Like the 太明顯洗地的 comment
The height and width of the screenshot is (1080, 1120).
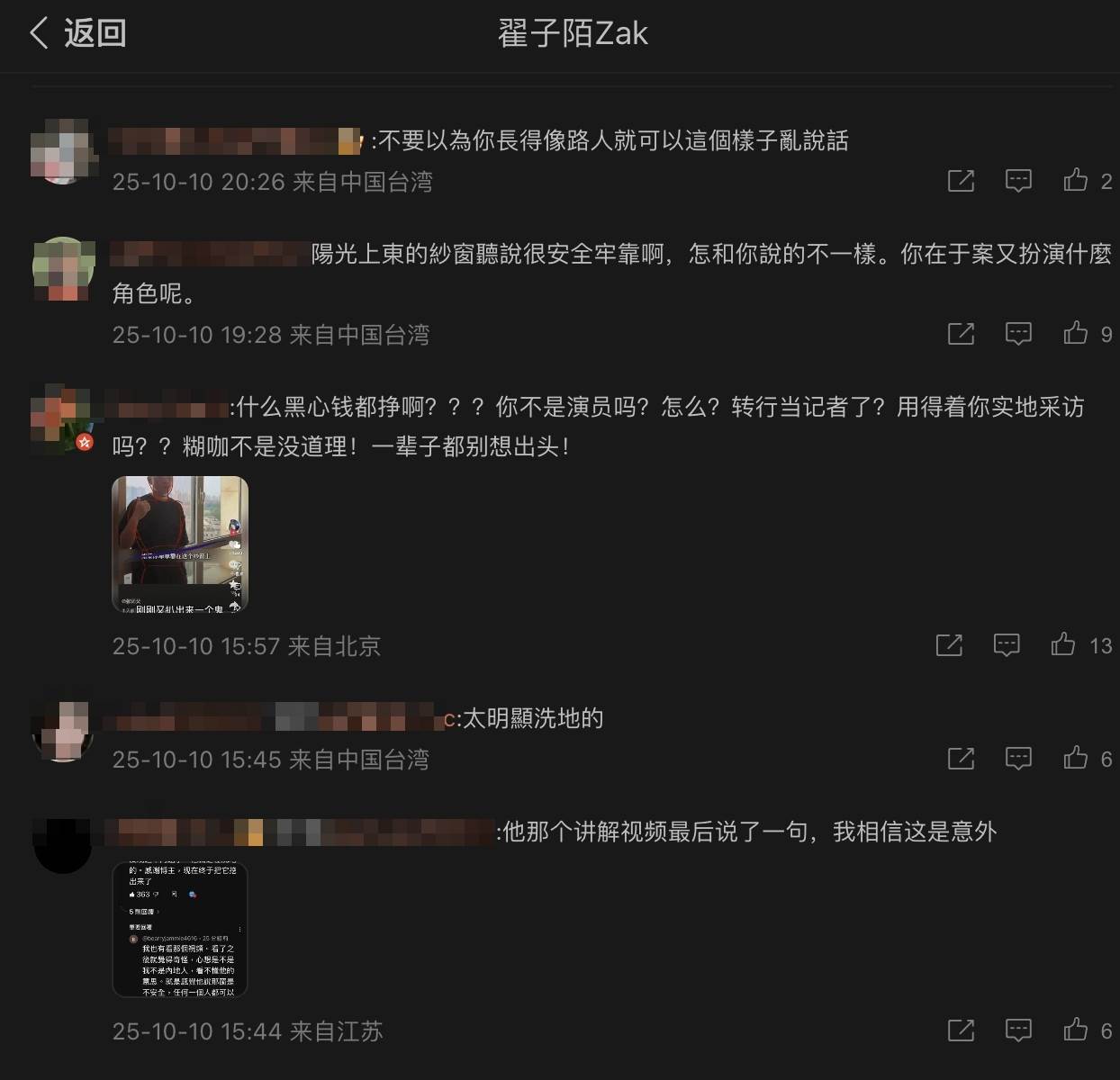pyautogui.click(x=1076, y=758)
